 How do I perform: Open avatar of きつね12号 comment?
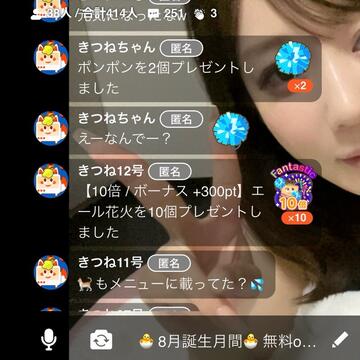point(51,181)
